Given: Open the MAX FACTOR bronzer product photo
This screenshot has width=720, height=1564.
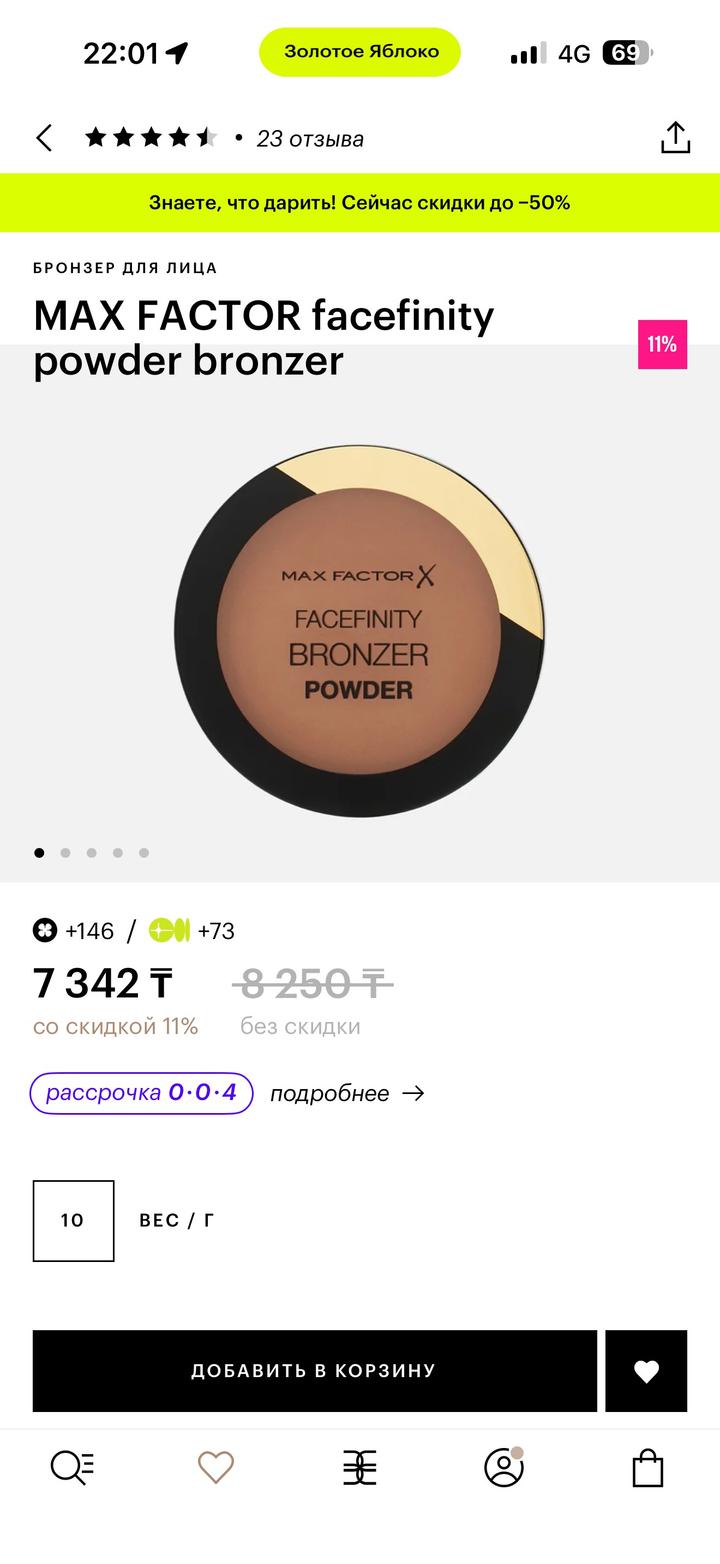Looking at the screenshot, I should [x=360, y=630].
